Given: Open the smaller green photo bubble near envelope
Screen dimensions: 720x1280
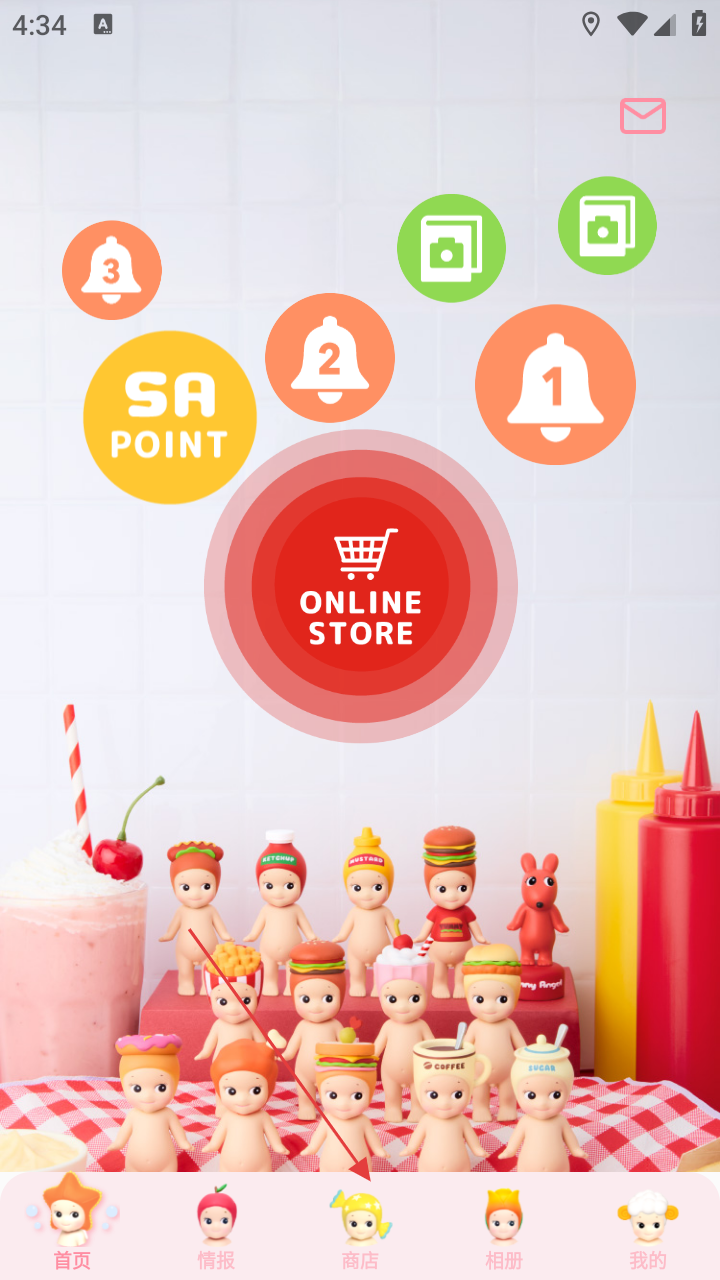Looking at the screenshot, I should pyautogui.click(x=607, y=226).
